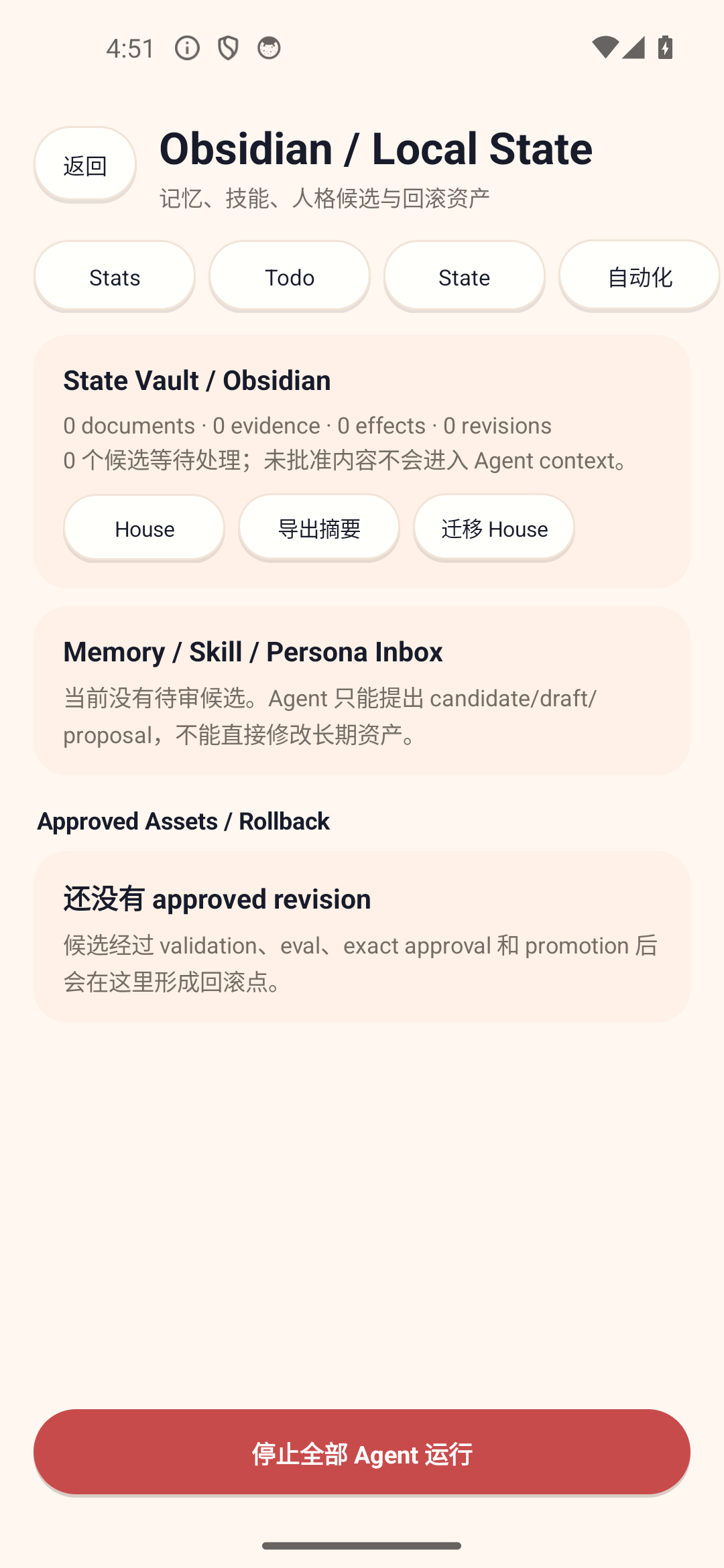Select the State chip
The image size is (724, 1568).
coord(465,277)
